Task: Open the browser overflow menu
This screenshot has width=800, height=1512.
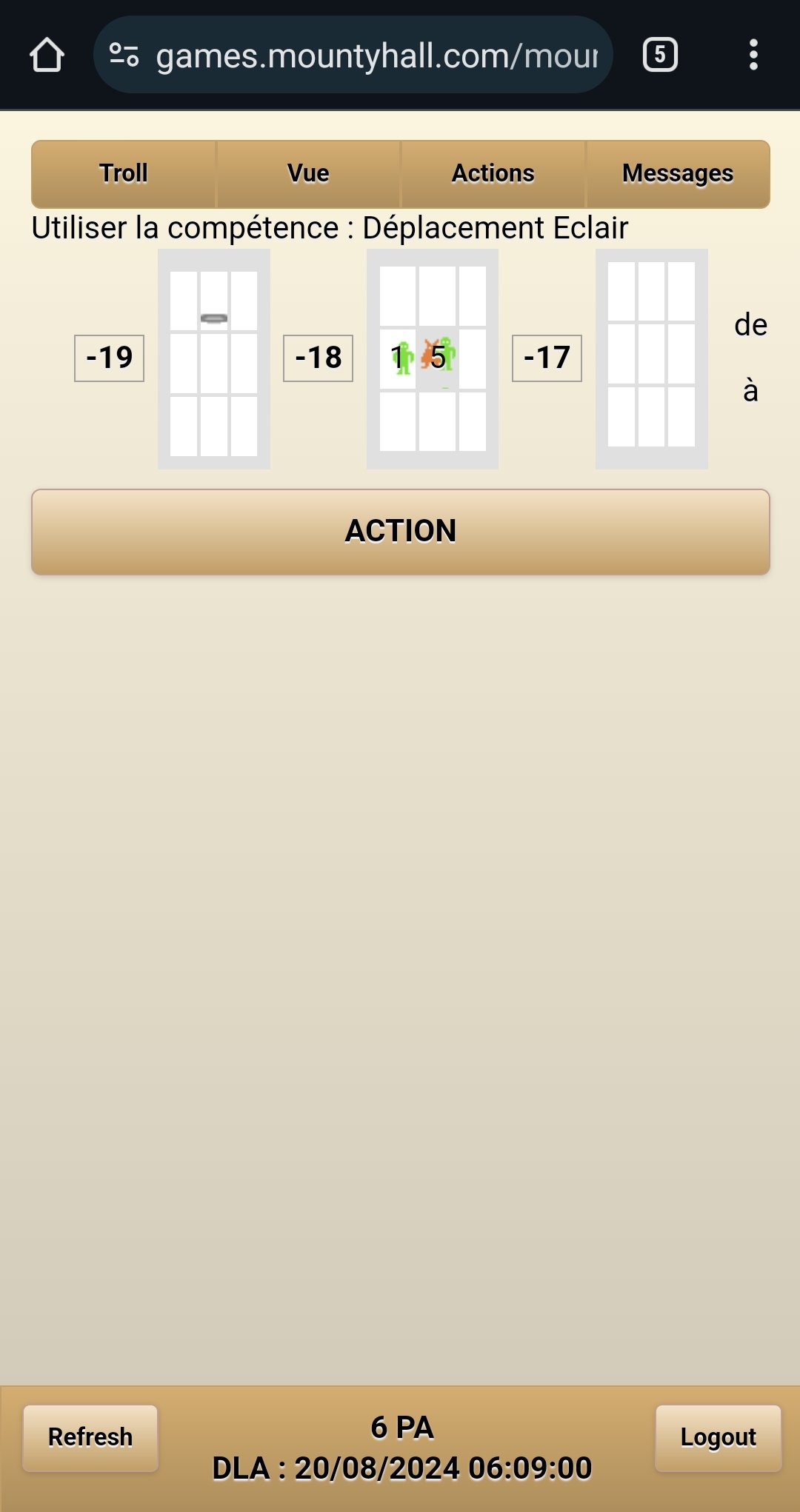Action: click(753, 56)
